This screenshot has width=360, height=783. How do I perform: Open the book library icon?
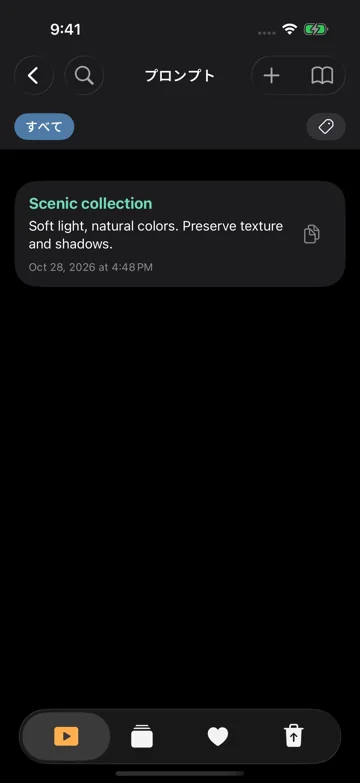(x=322, y=75)
